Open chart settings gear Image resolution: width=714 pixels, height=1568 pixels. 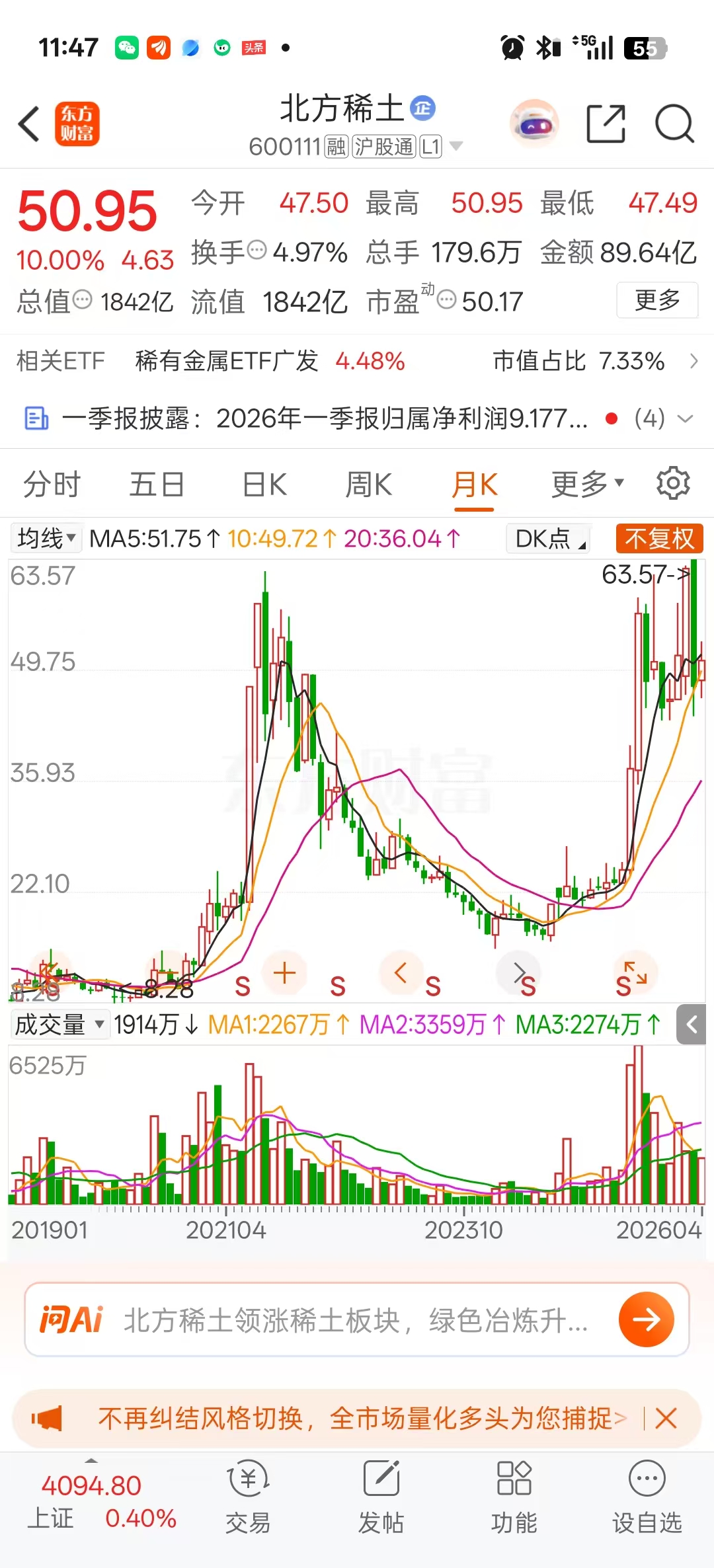673,483
